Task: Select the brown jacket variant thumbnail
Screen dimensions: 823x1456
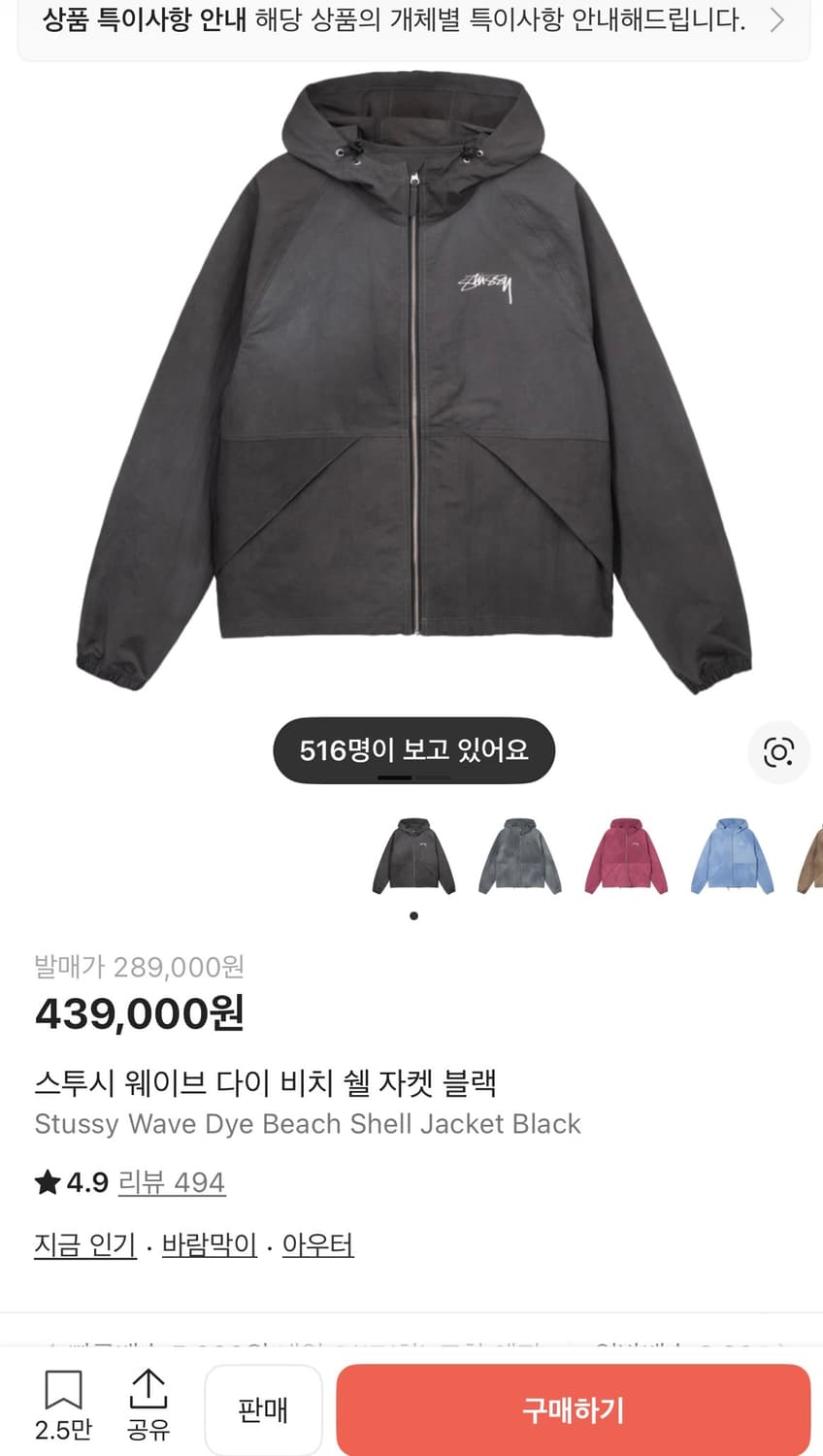Action: [x=813, y=858]
